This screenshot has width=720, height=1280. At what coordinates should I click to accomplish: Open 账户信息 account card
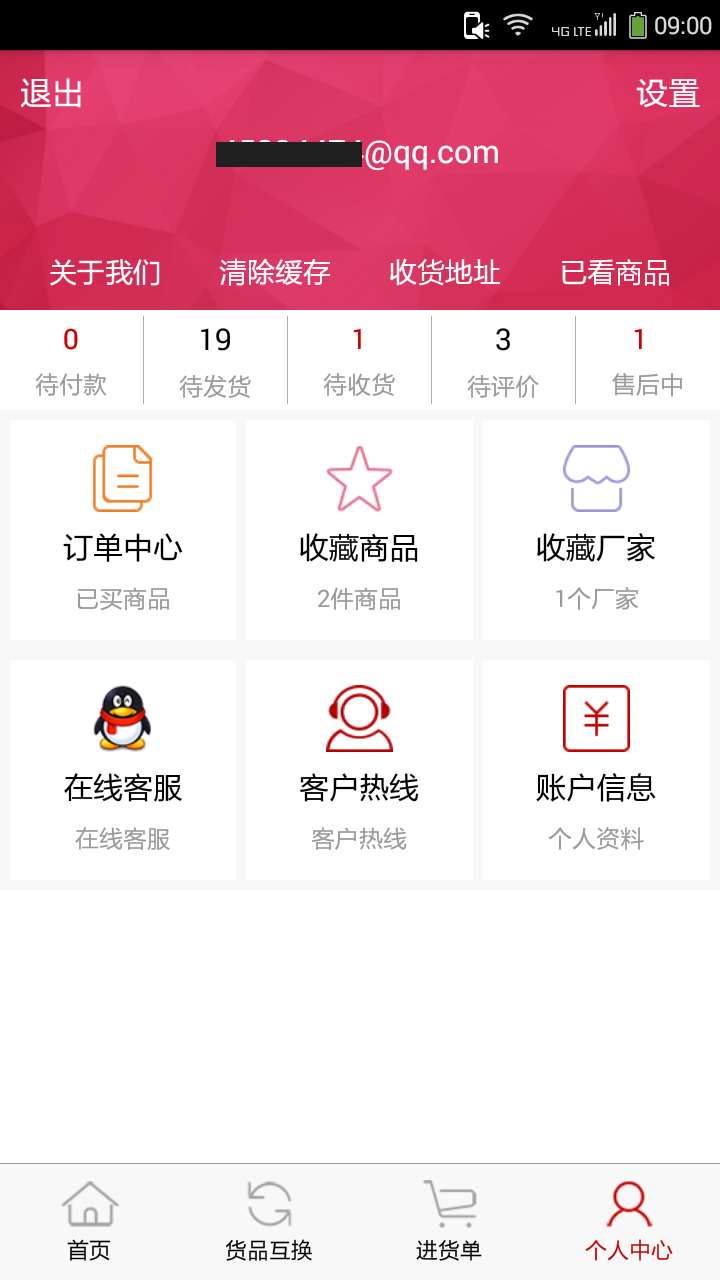[596, 770]
